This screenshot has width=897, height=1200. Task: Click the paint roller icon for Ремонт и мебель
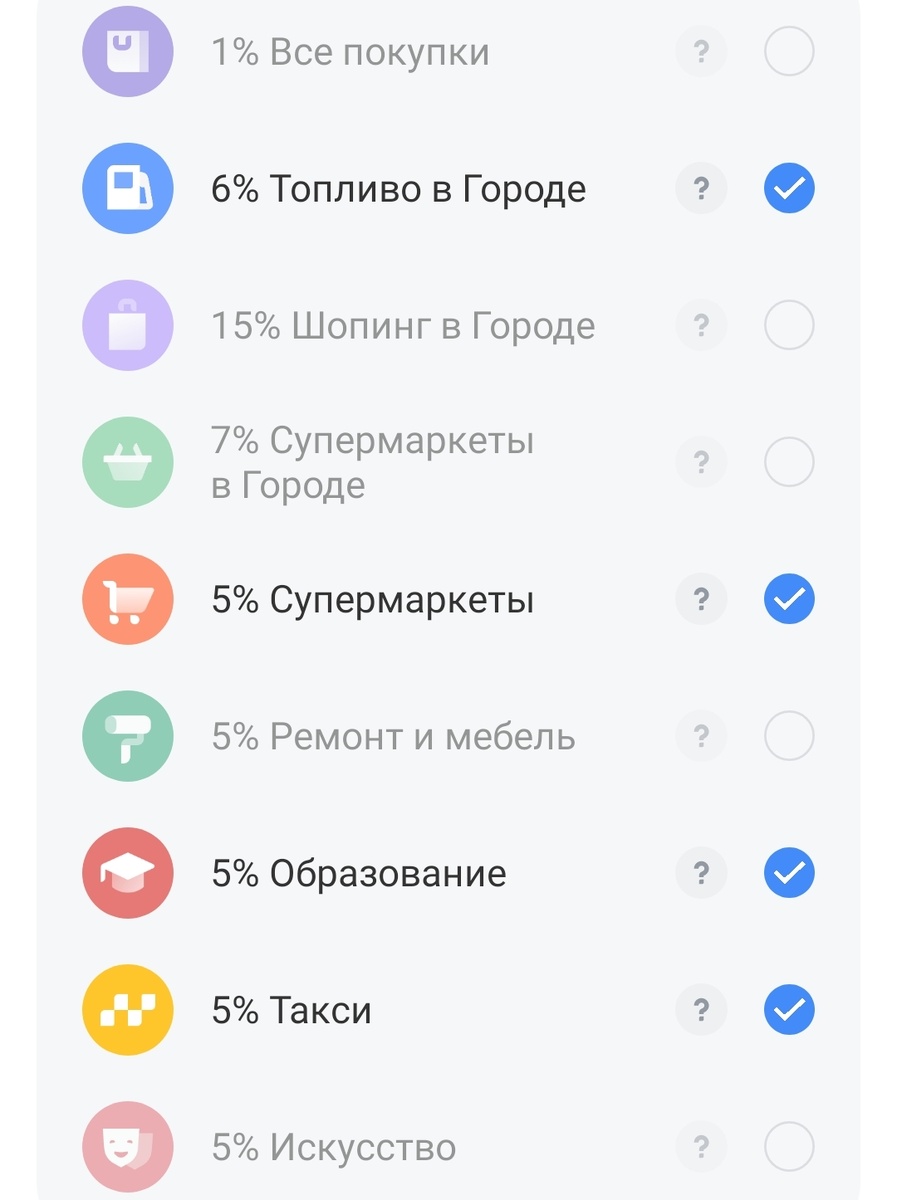(x=127, y=735)
